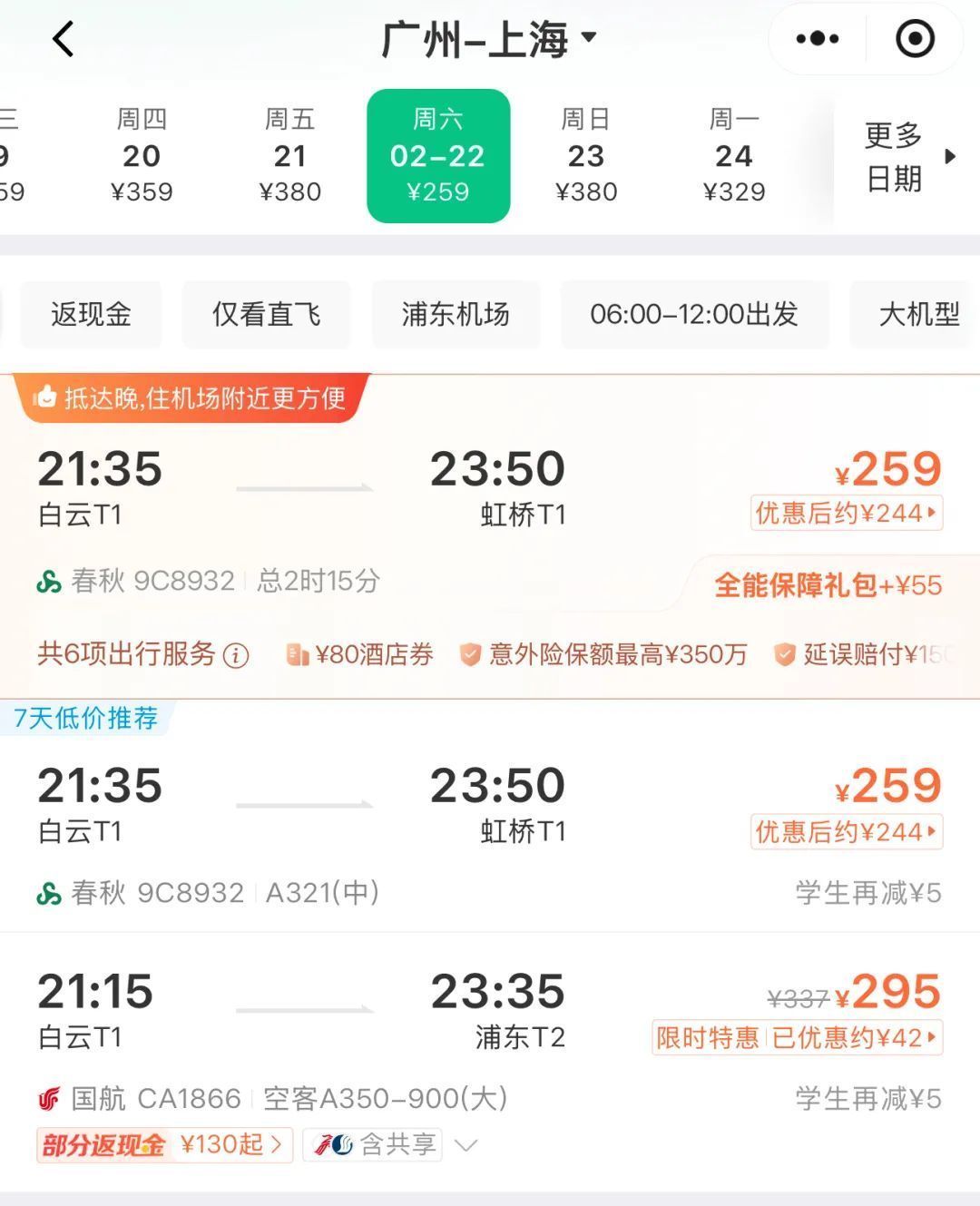Go back from the flight list
Screen dimensions: 980x1206
click(x=63, y=39)
